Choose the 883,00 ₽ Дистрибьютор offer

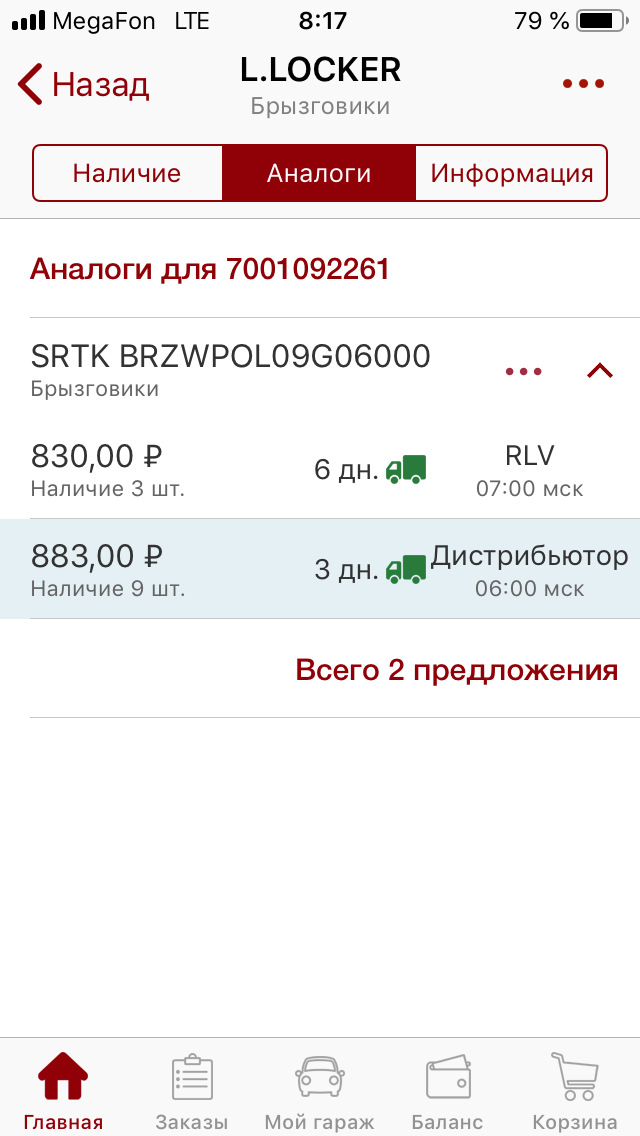point(320,569)
